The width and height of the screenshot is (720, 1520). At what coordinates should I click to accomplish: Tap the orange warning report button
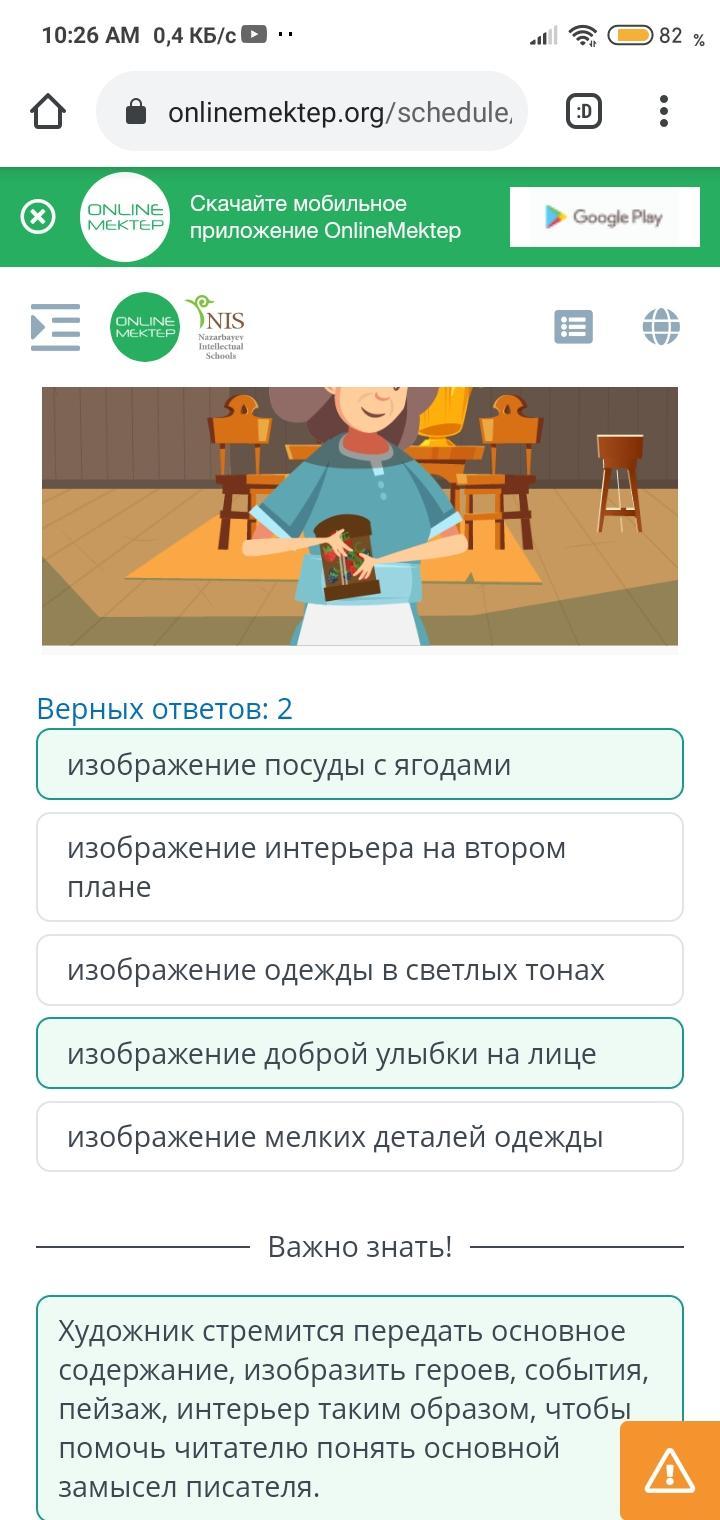tap(669, 1470)
